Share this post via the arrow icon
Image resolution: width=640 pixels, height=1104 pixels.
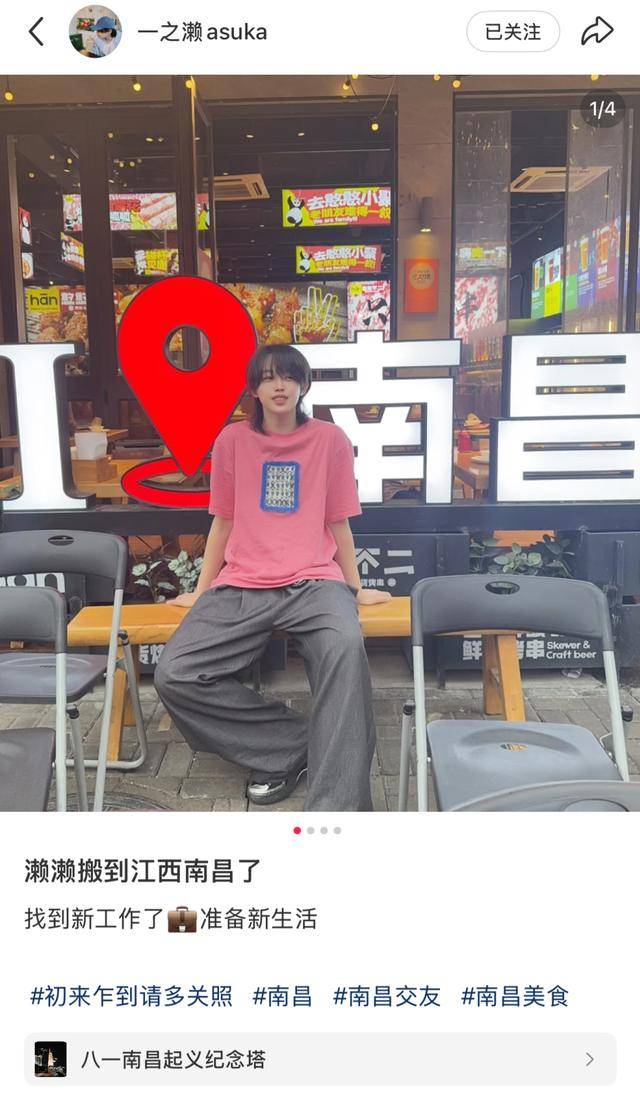pos(597,32)
